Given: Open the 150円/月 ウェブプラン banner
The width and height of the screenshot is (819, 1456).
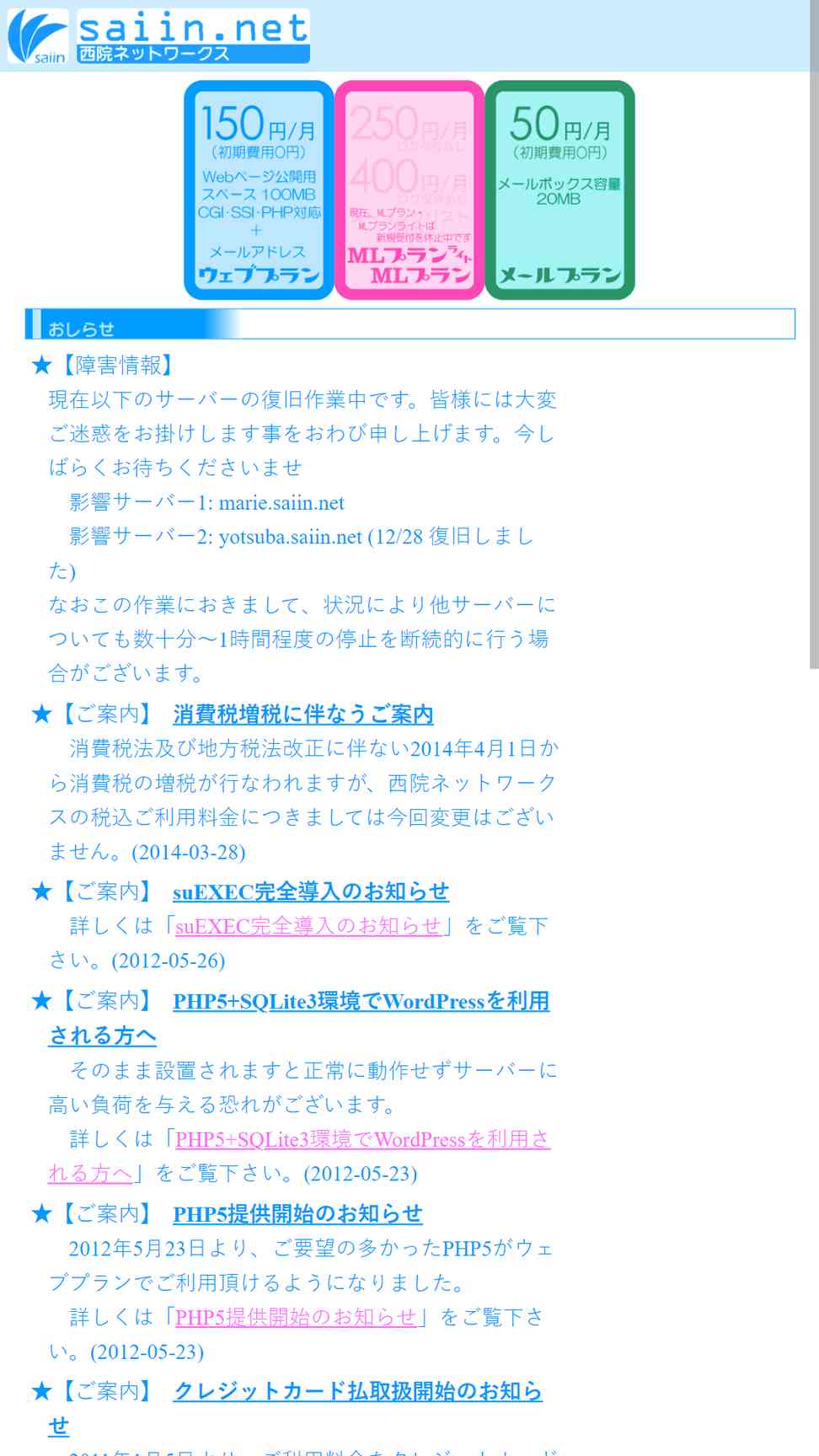Looking at the screenshot, I should tap(259, 190).
